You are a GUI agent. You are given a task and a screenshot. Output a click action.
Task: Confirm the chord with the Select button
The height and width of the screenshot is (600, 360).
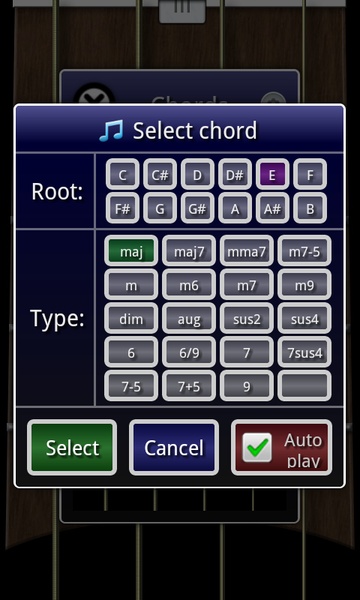click(x=72, y=447)
